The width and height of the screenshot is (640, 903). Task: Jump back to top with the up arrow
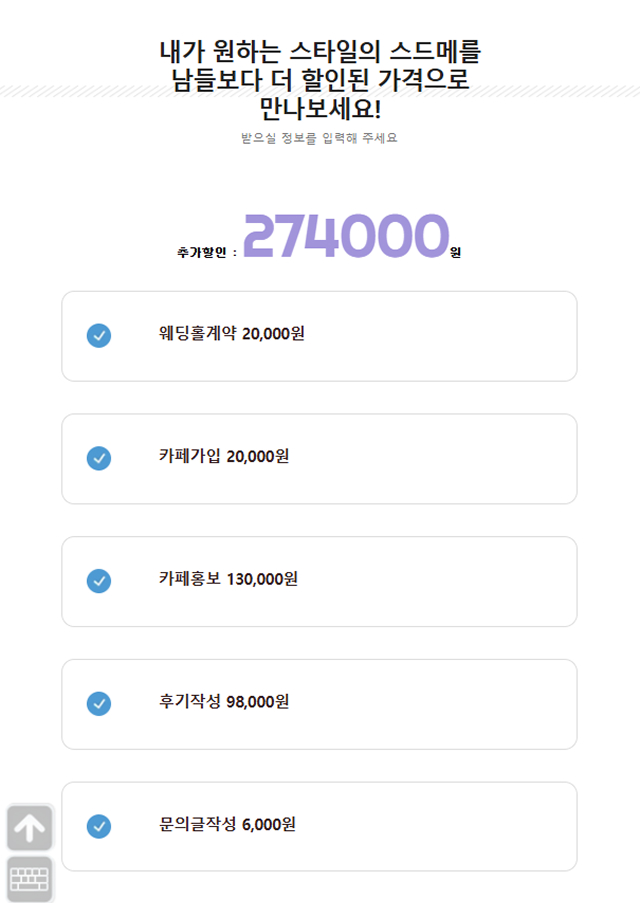[30, 827]
